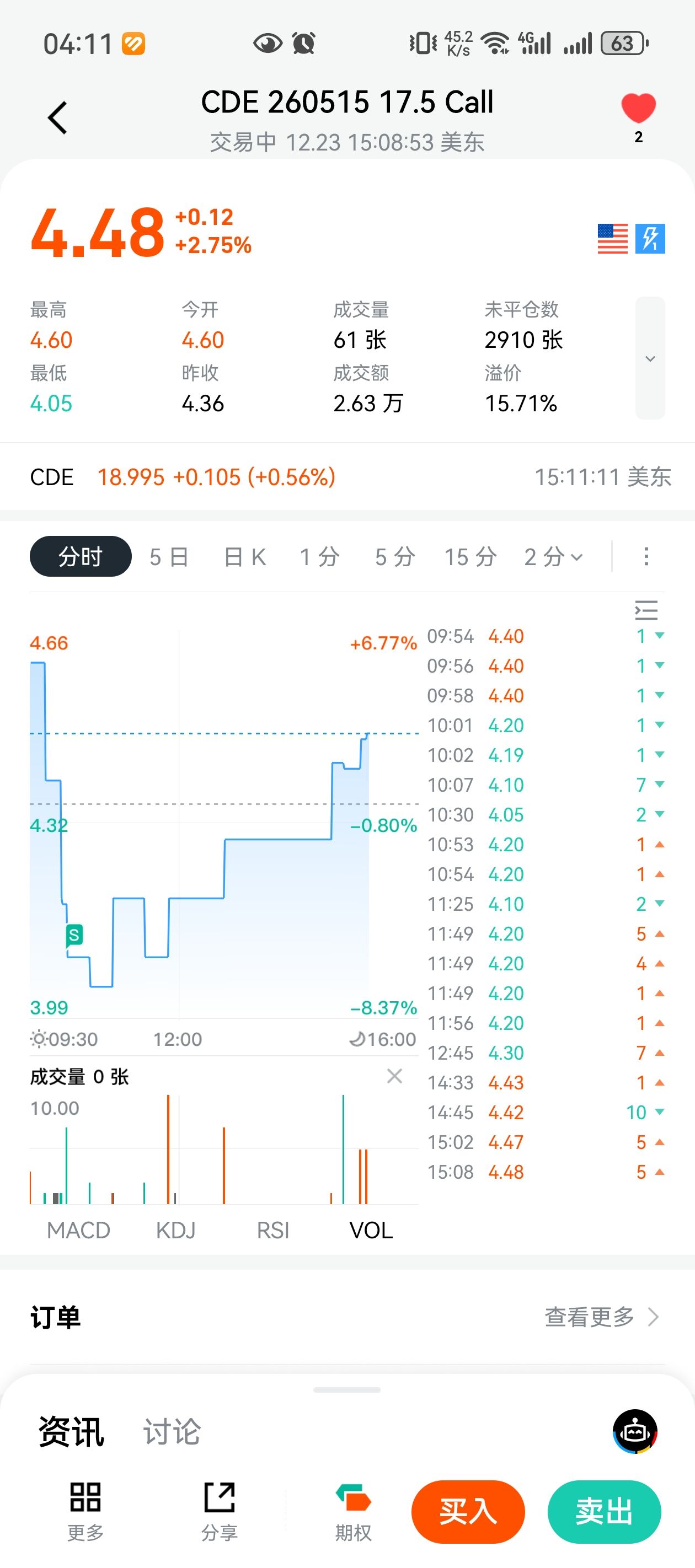The width and height of the screenshot is (695, 1568).
Task: Select the 1分 chart interval
Action: point(320,557)
